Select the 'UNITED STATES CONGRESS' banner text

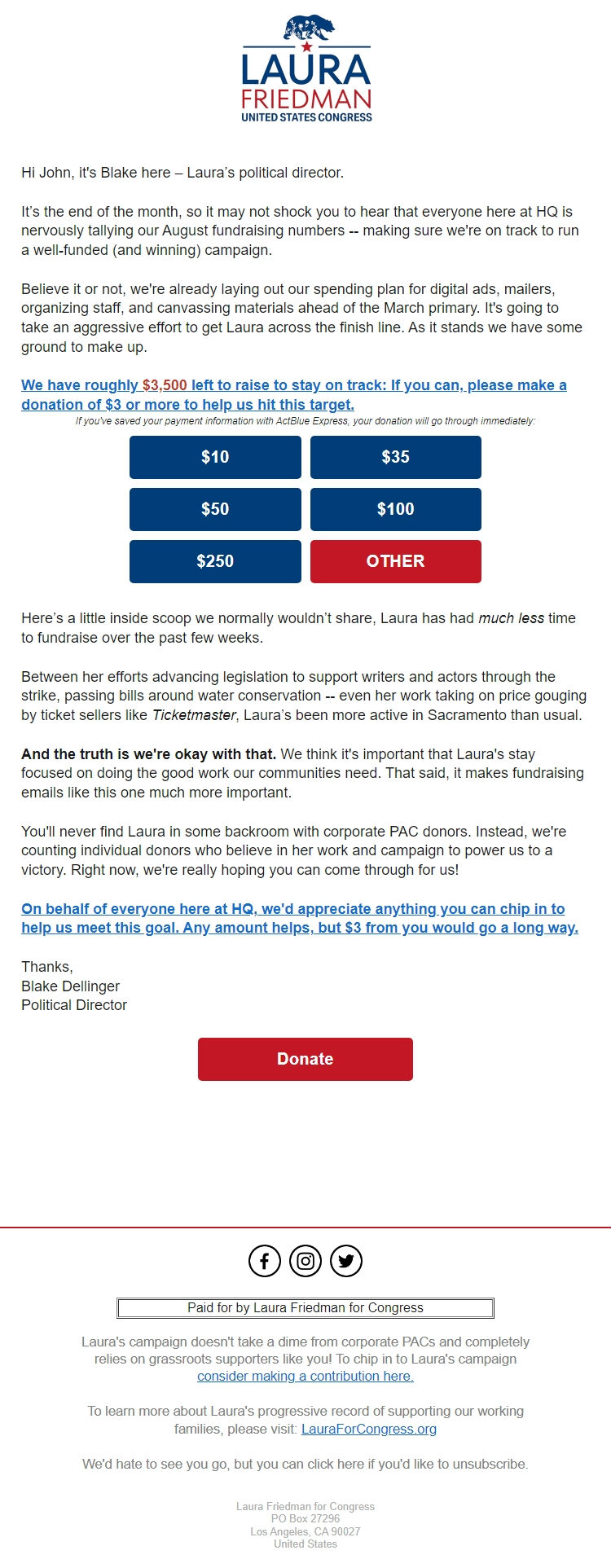305,117
